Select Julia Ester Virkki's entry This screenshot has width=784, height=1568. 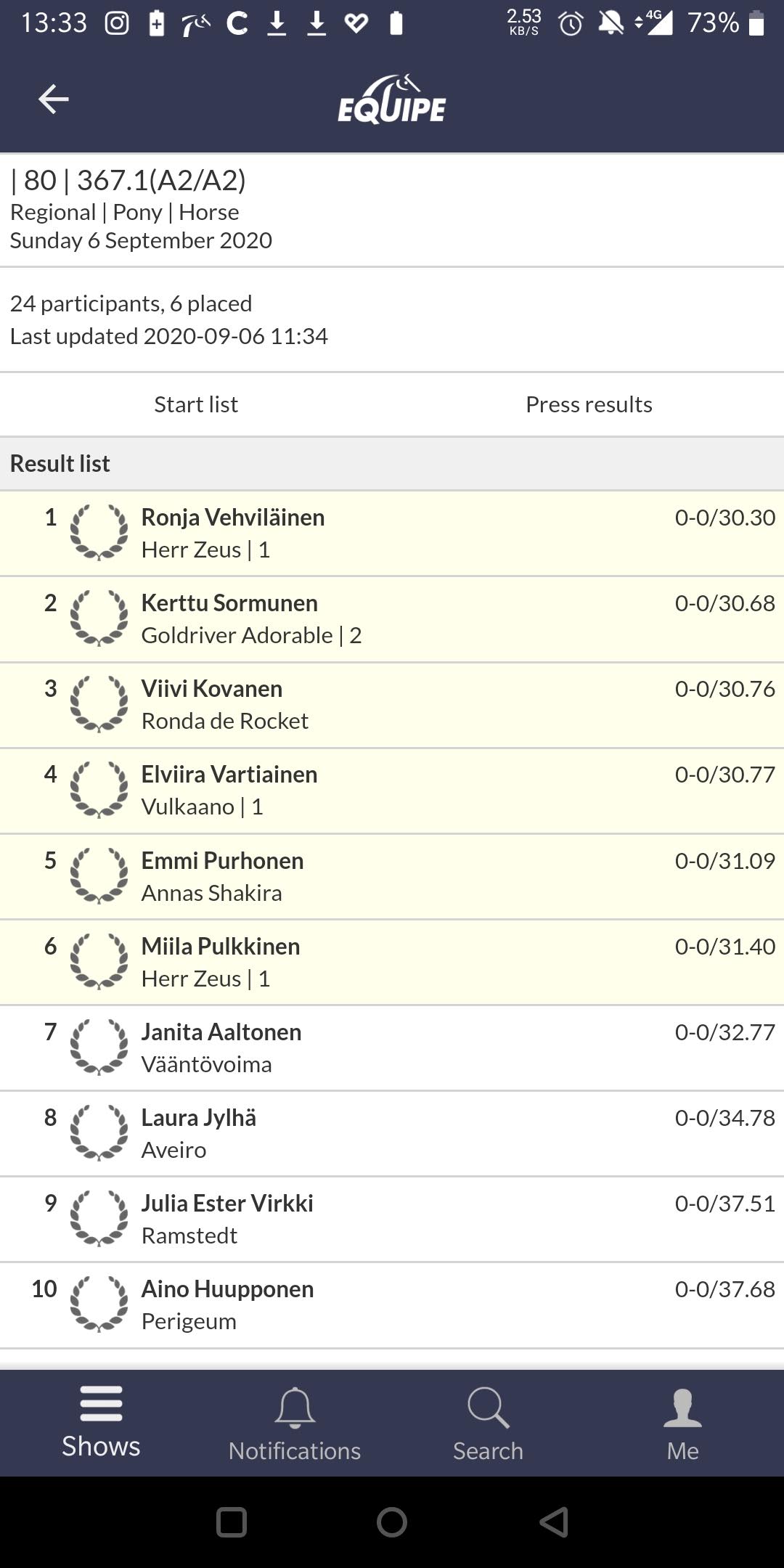pyautogui.click(x=392, y=1219)
